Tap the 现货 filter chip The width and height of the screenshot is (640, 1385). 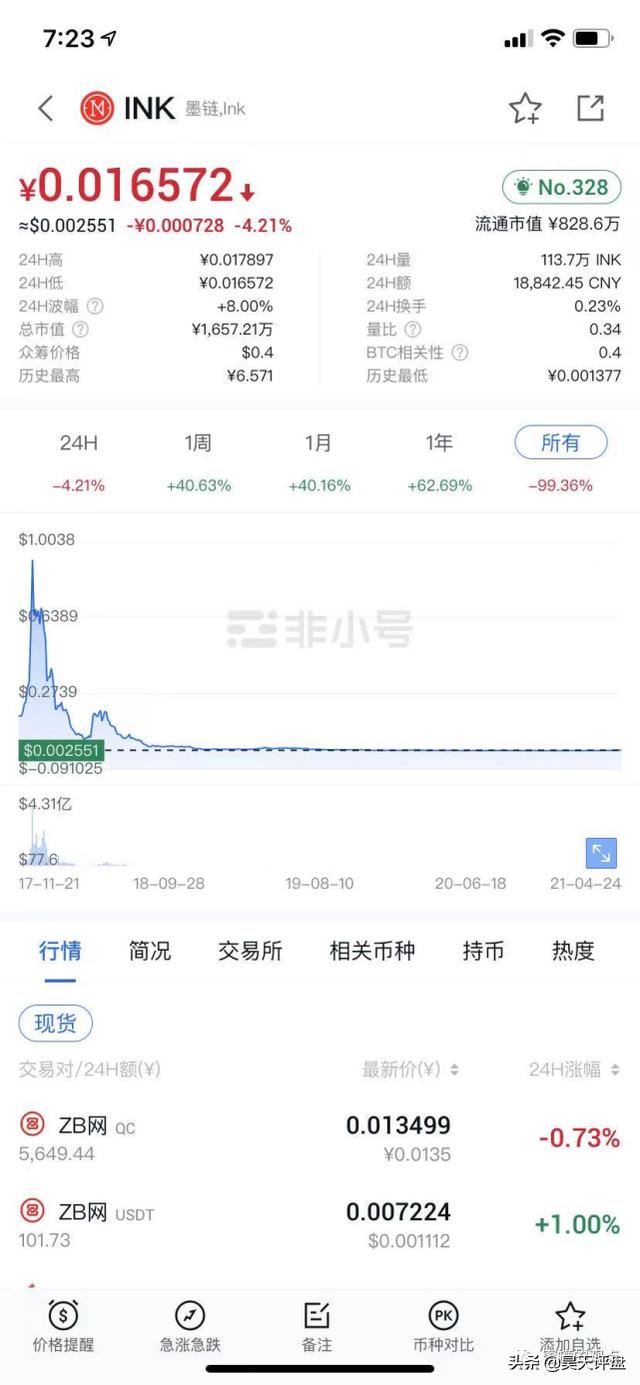tap(56, 1023)
